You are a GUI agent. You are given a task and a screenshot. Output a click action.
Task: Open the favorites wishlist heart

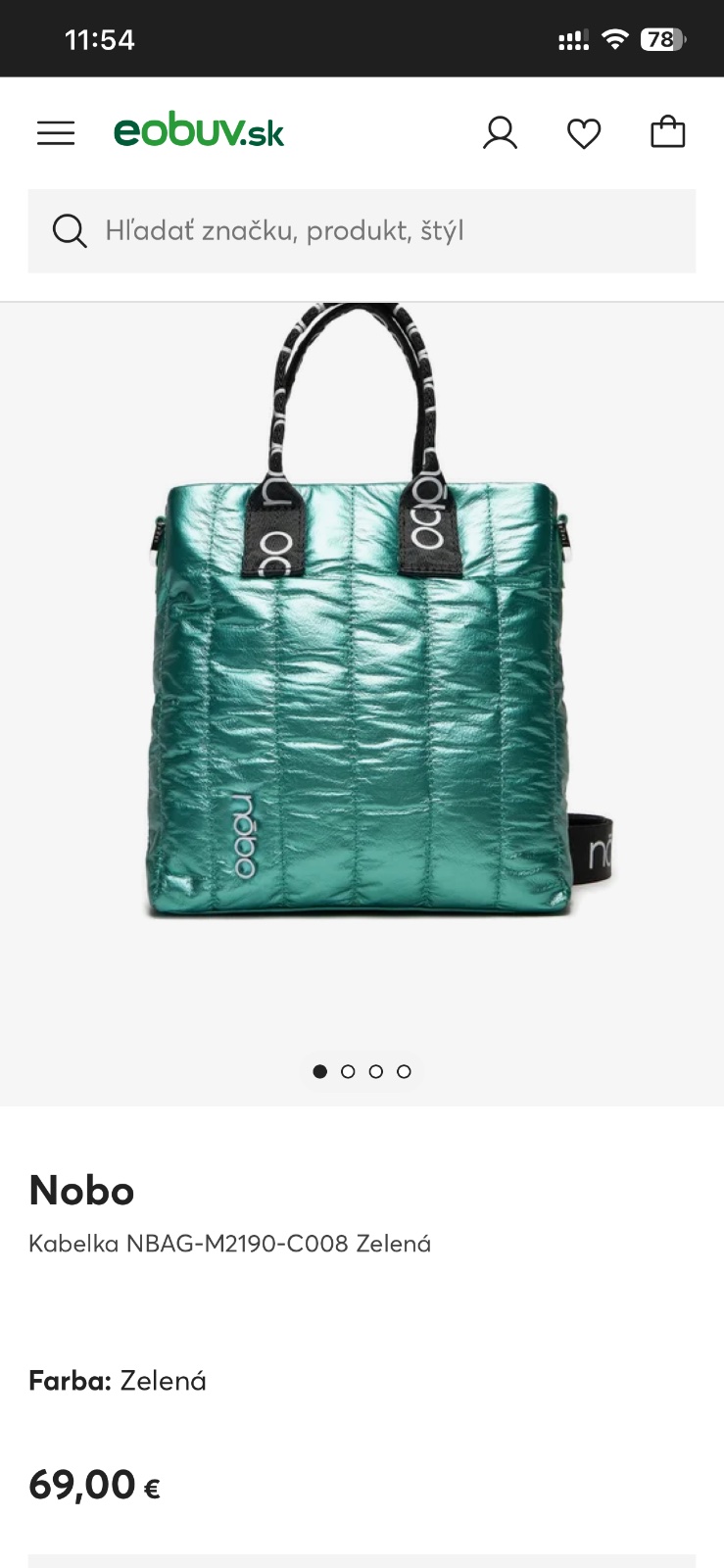point(584,133)
